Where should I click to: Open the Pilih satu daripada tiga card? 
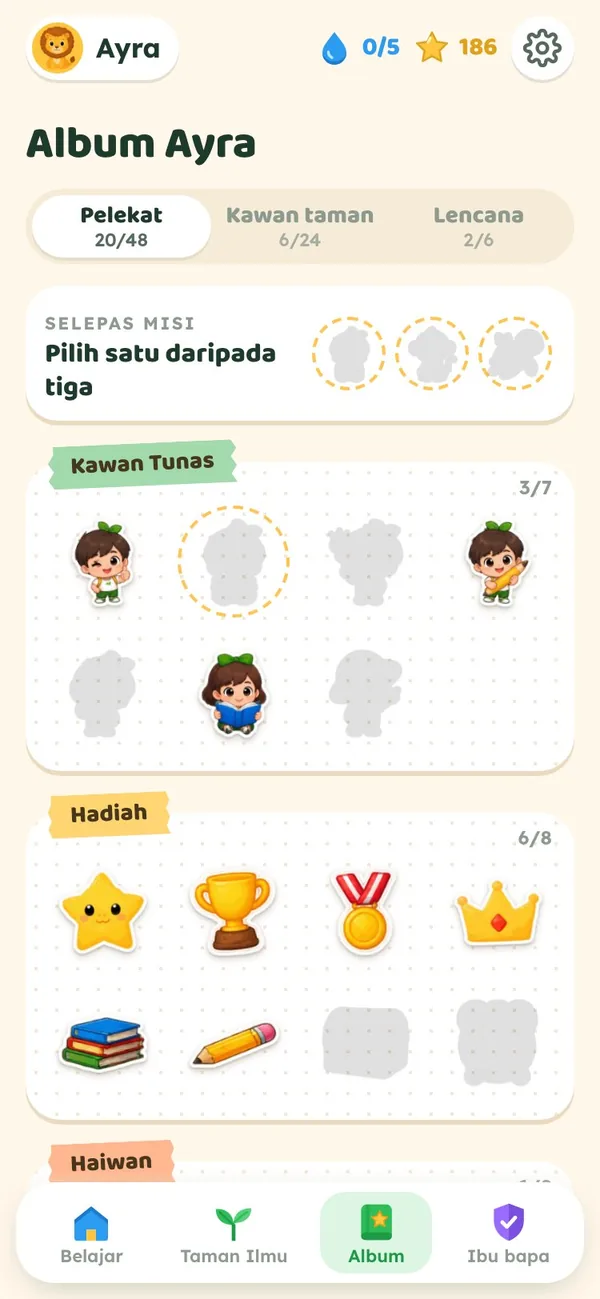[300, 354]
